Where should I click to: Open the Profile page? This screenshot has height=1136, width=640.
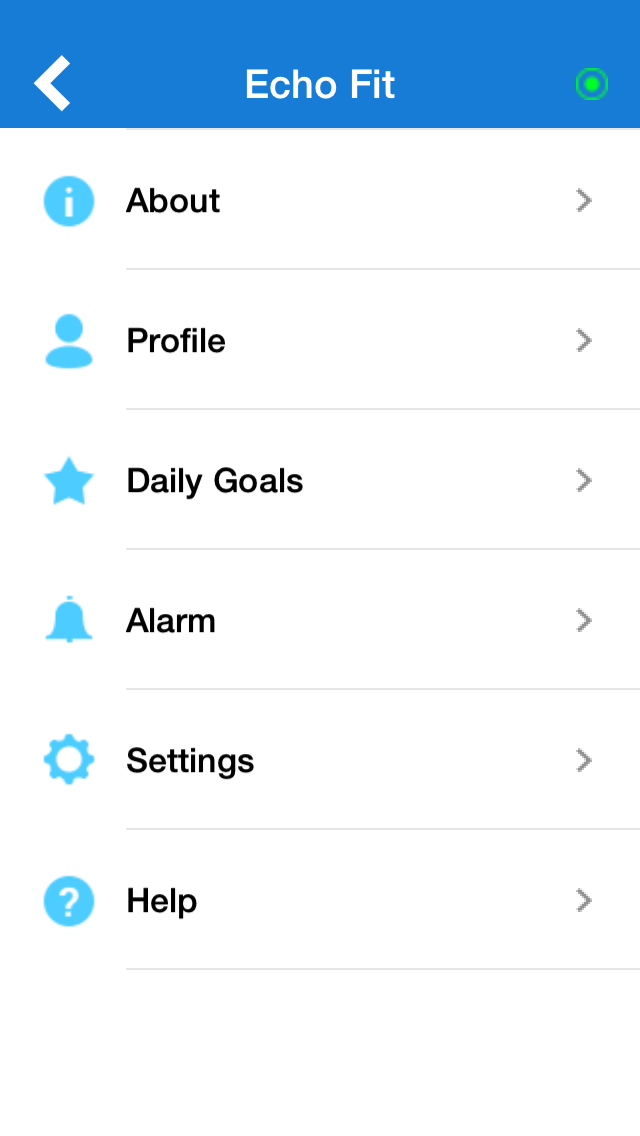point(320,341)
